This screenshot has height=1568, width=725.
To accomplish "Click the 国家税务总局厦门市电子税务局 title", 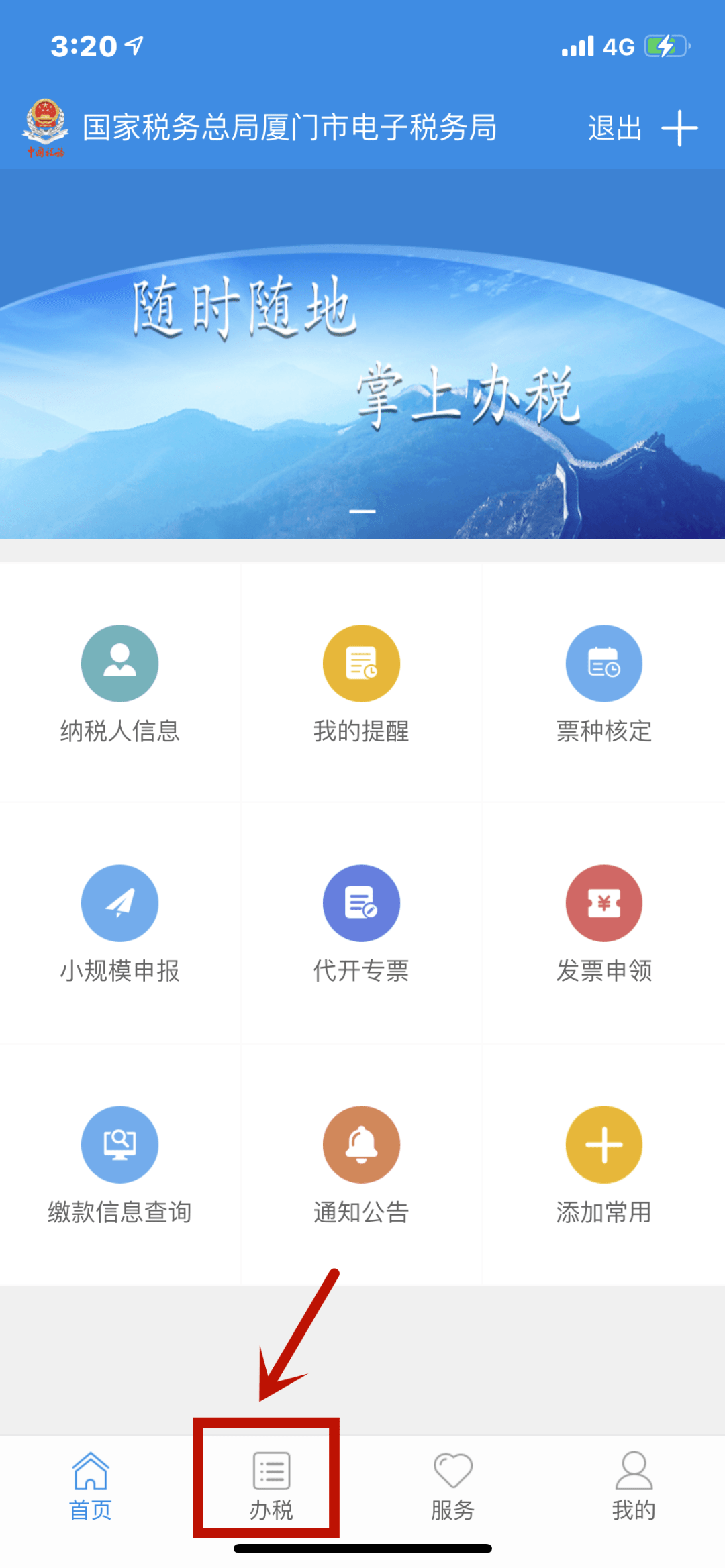I will pyautogui.click(x=290, y=128).
